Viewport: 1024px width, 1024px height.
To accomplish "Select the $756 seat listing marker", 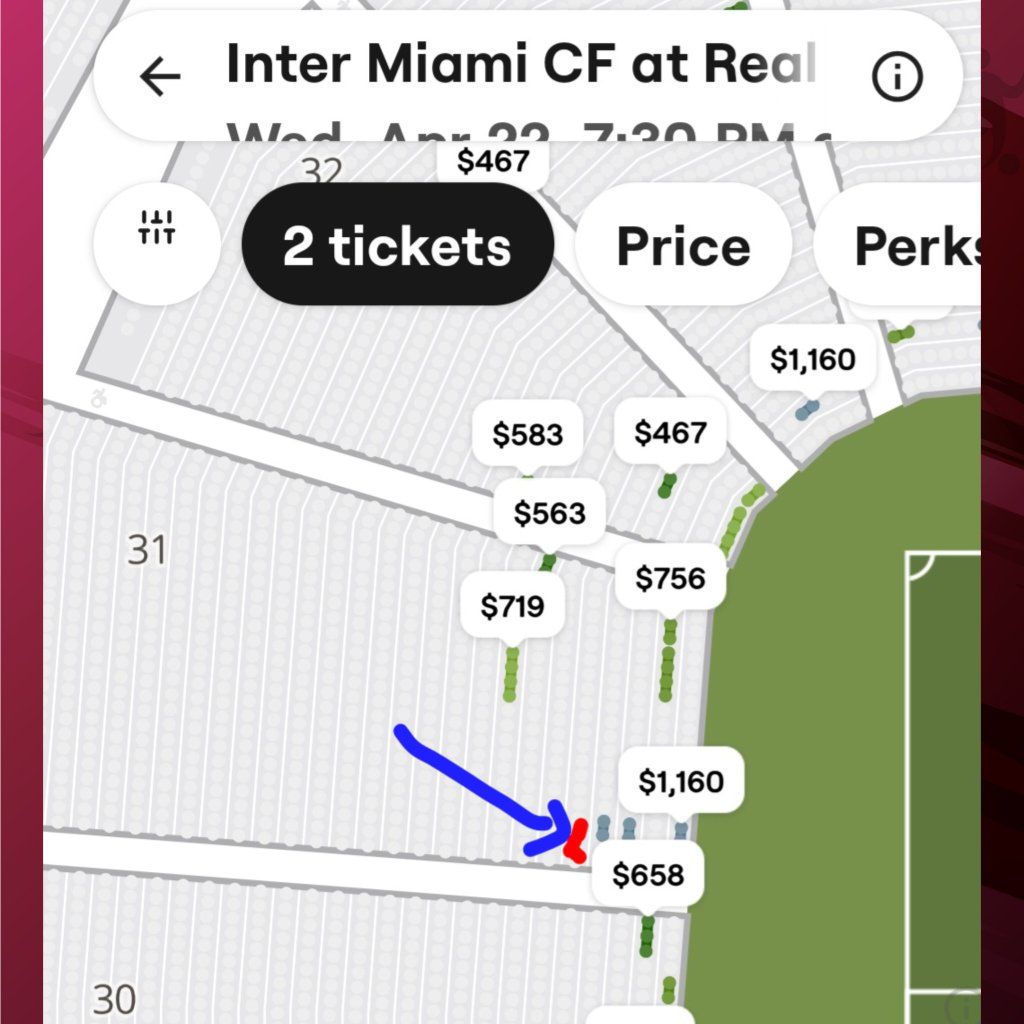I will (x=670, y=579).
